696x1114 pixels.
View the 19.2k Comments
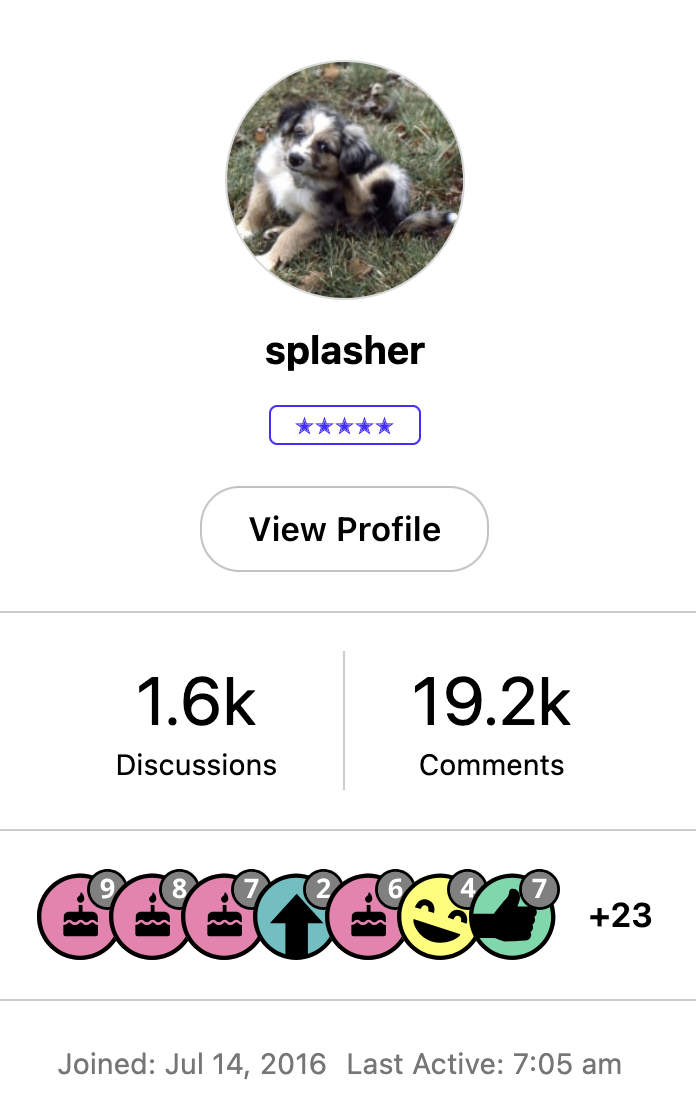pos(491,722)
